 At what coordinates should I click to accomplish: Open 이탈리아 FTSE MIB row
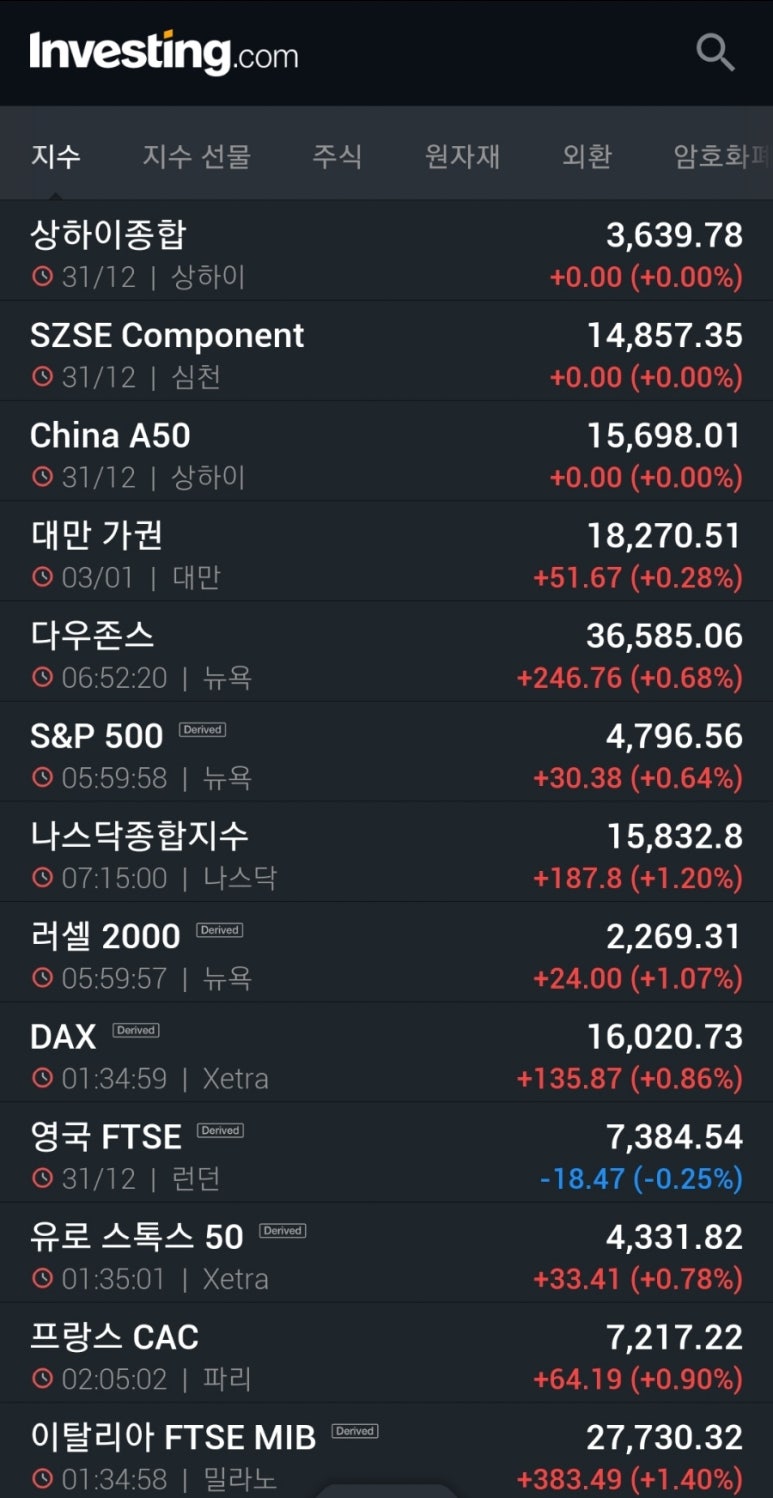tap(386, 1450)
